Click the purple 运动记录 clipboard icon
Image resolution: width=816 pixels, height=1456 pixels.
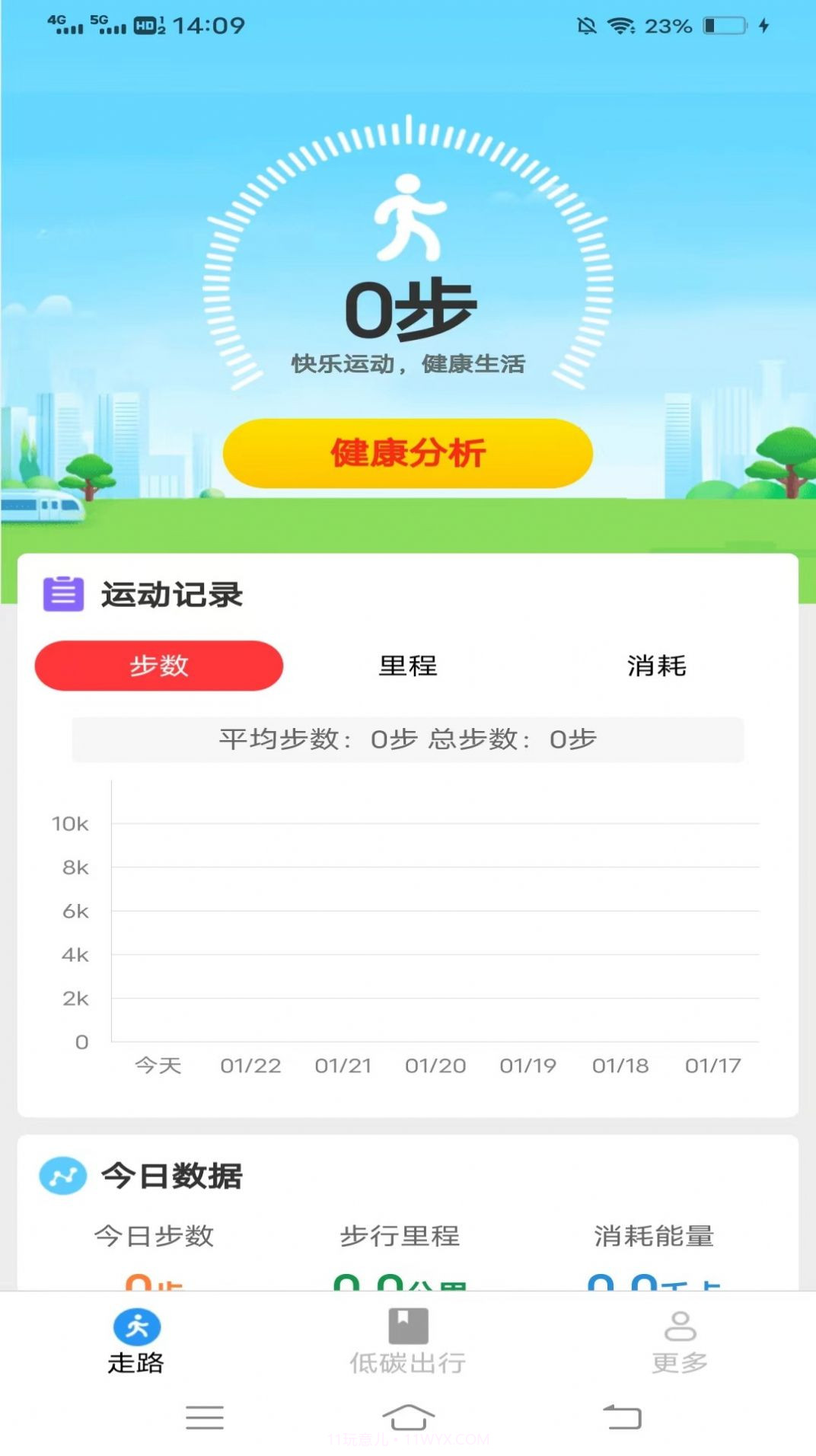tap(62, 594)
